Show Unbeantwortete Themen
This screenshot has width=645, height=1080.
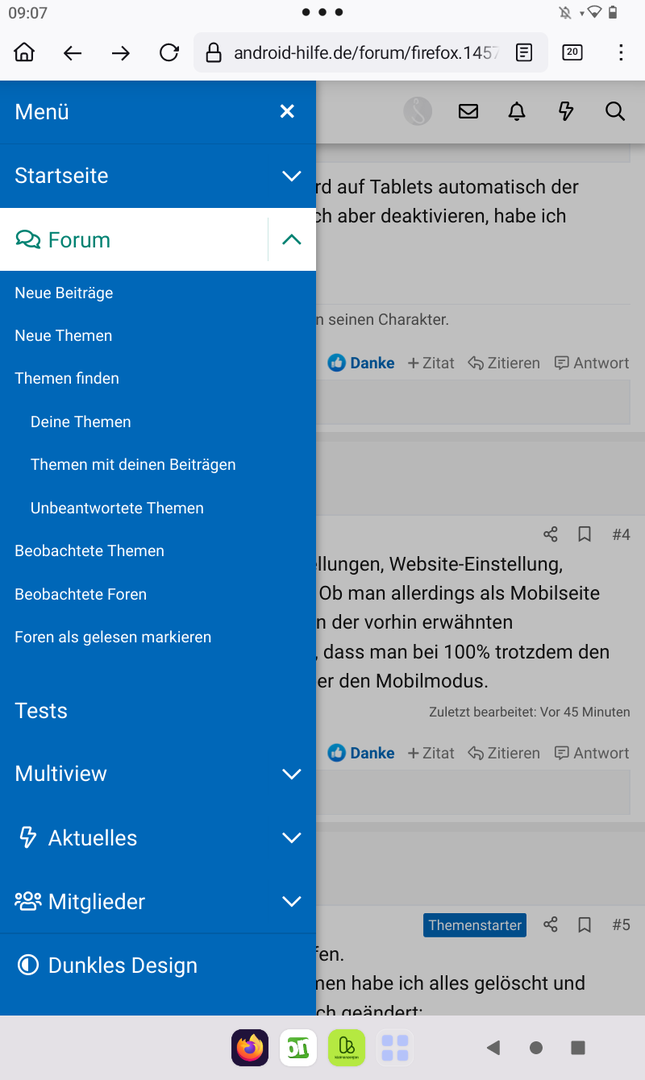coord(117,508)
